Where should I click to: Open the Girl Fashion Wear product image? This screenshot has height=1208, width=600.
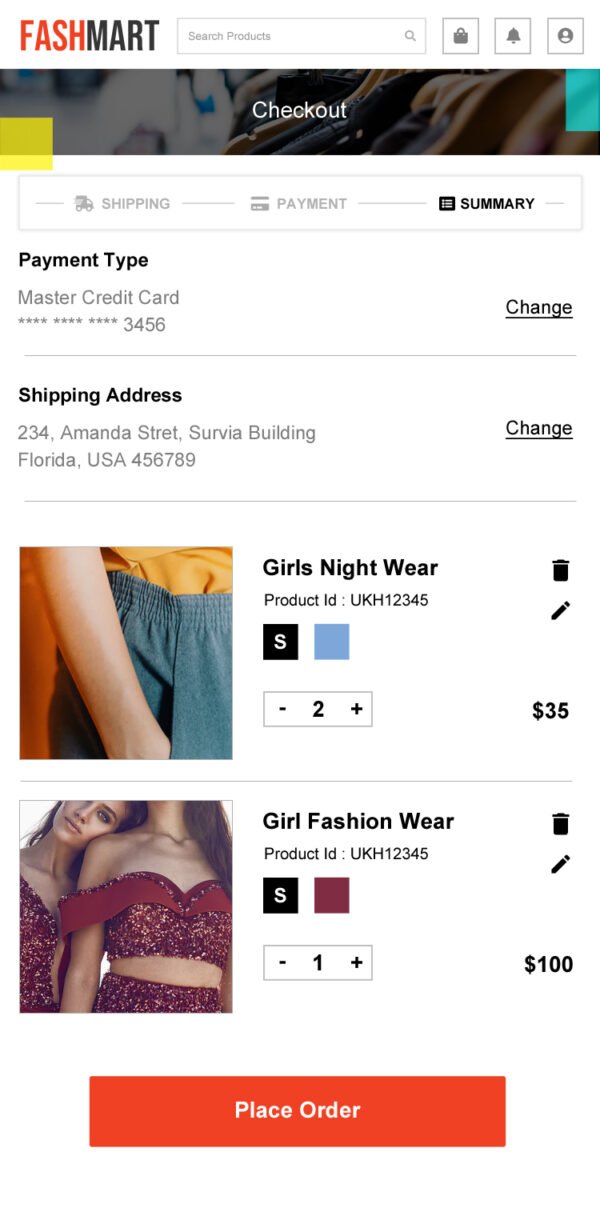126,907
